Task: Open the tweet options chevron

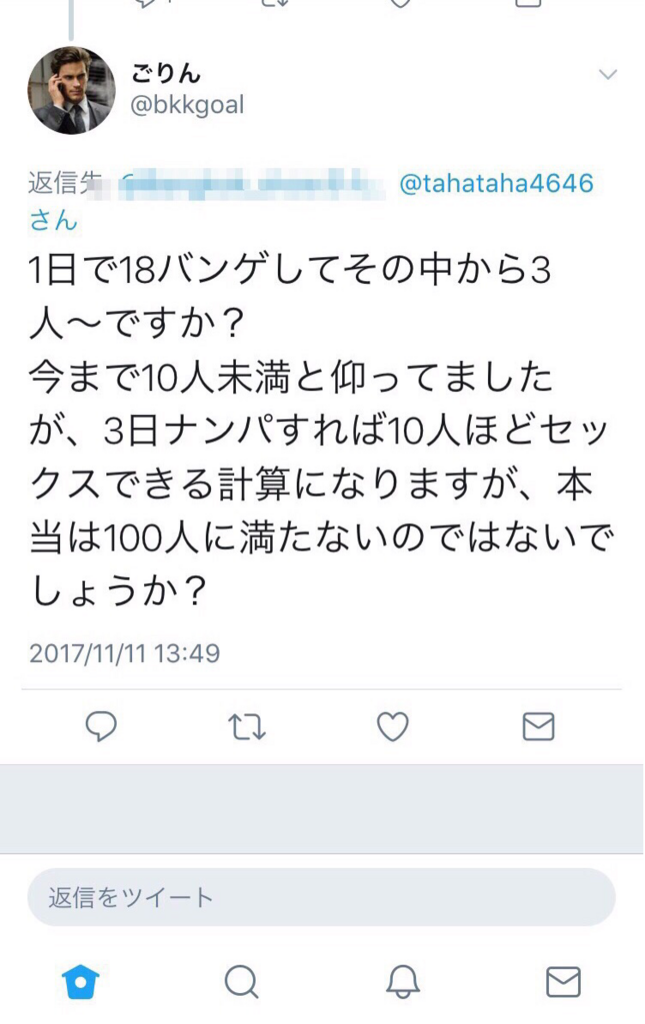Action: pyautogui.click(x=607, y=76)
